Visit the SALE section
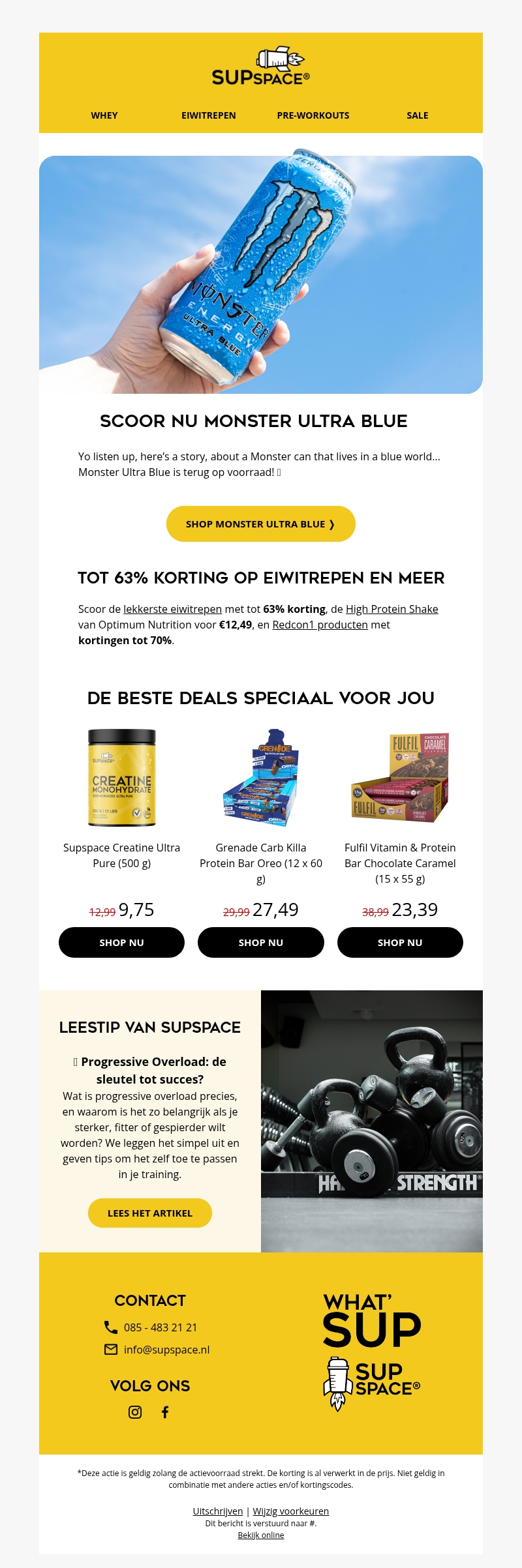 (x=418, y=115)
